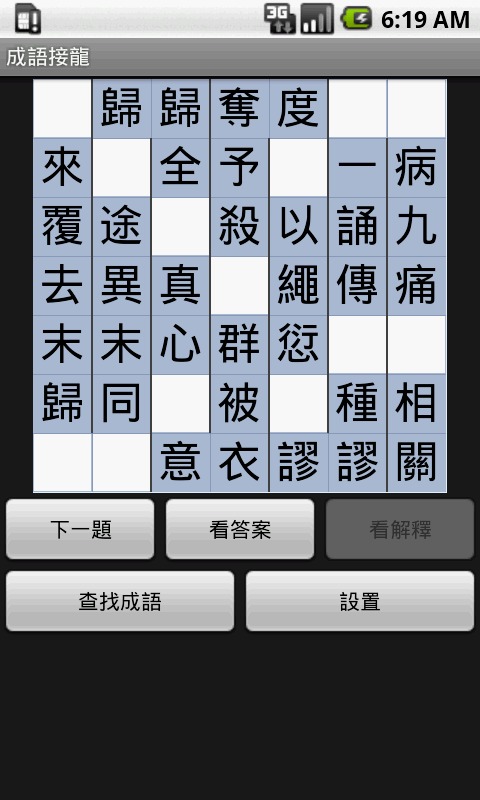
Task: Tap the 全 character tile
Action: (x=181, y=167)
